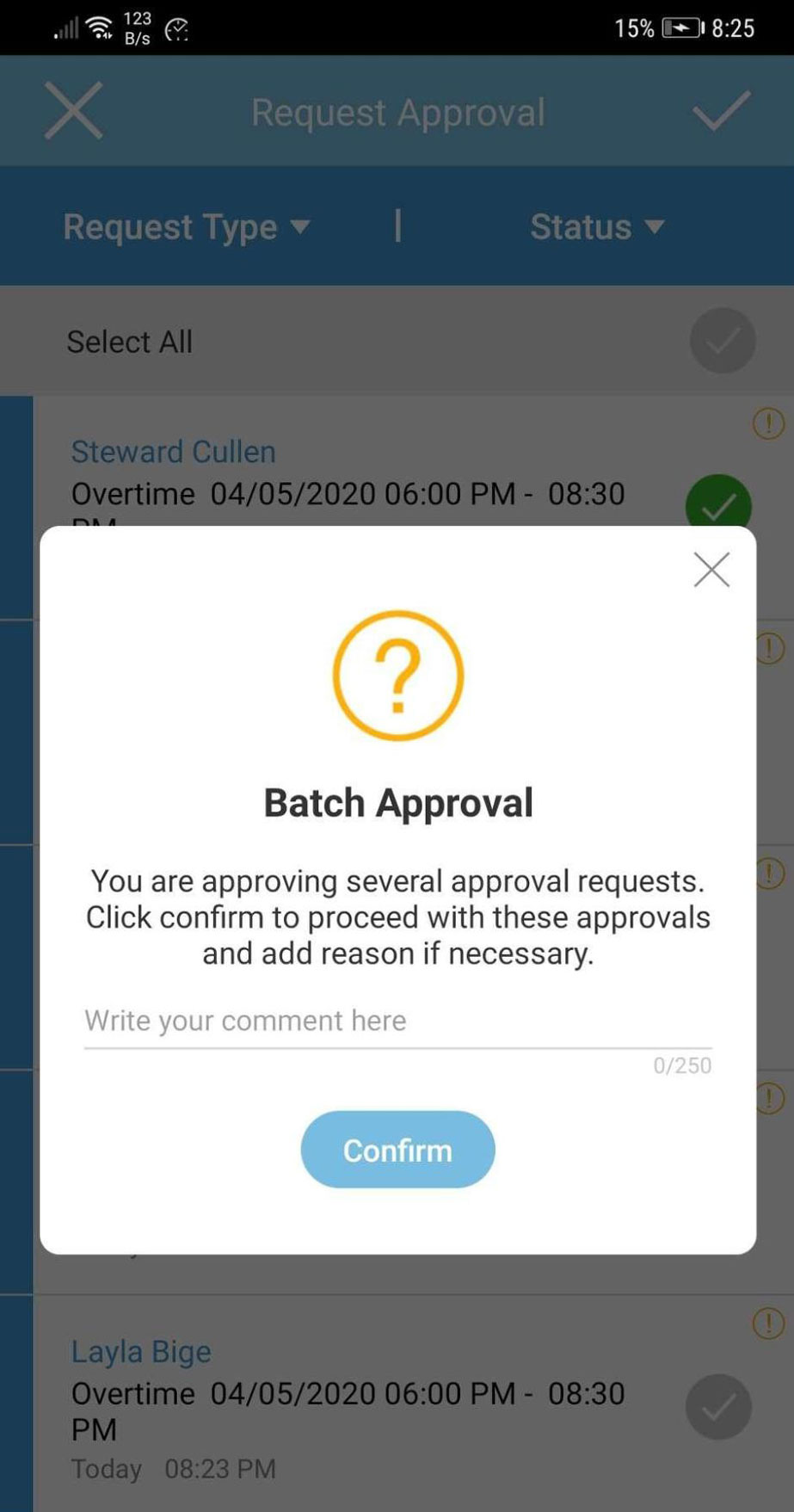Open the Request Type dropdown
This screenshot has height=1512, width=794.
pos(187,227)
